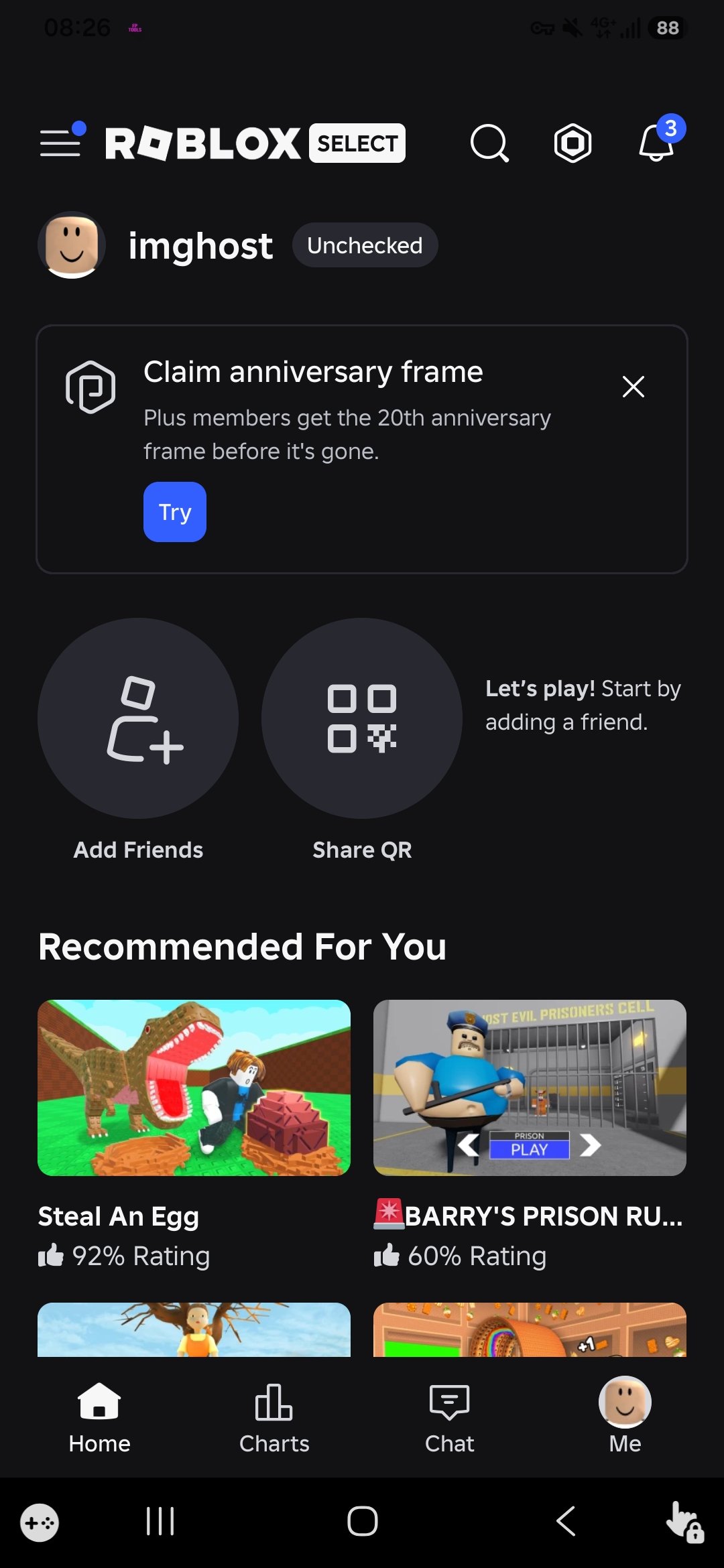Tap the Try button
Screen dimensions: 724x1568
(175, 512)
